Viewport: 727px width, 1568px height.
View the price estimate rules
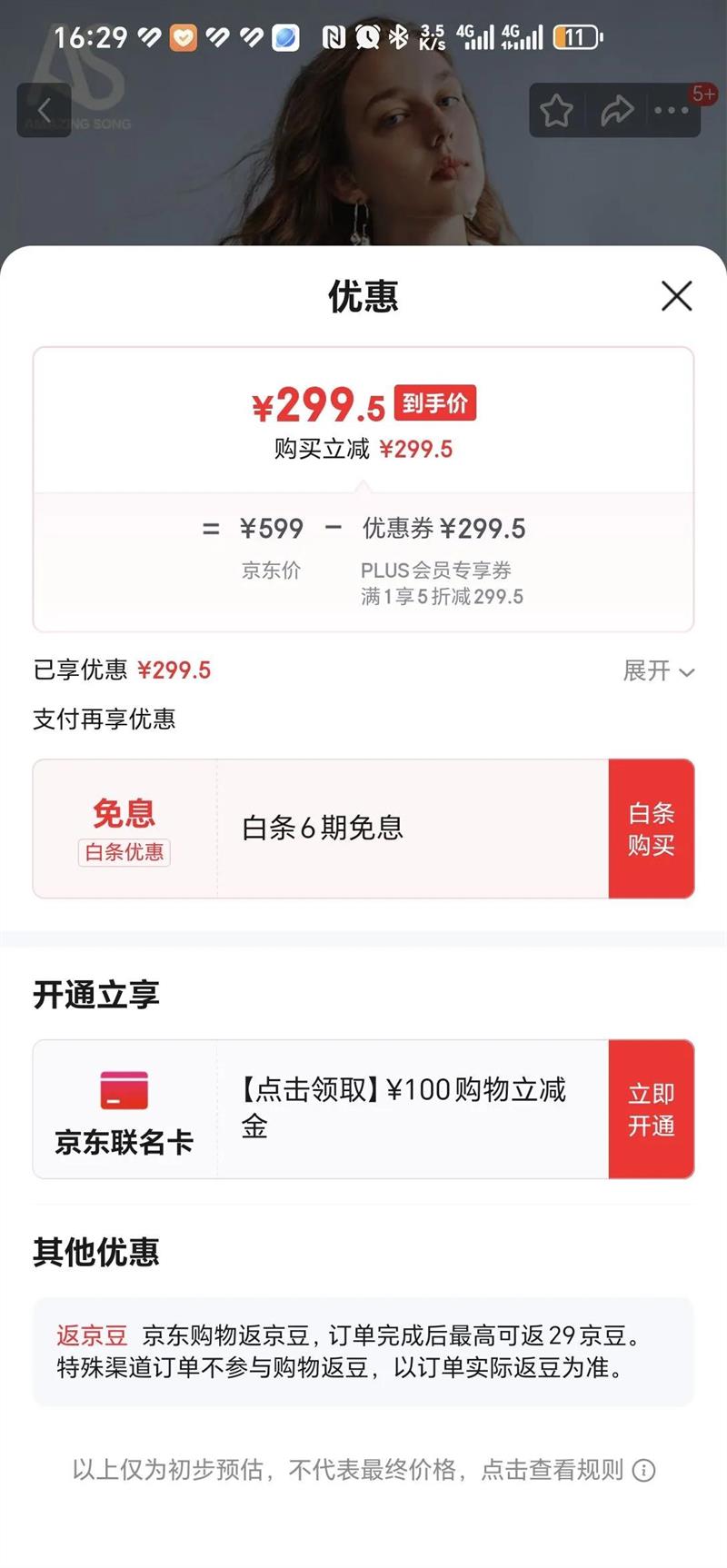point(642,1470)
